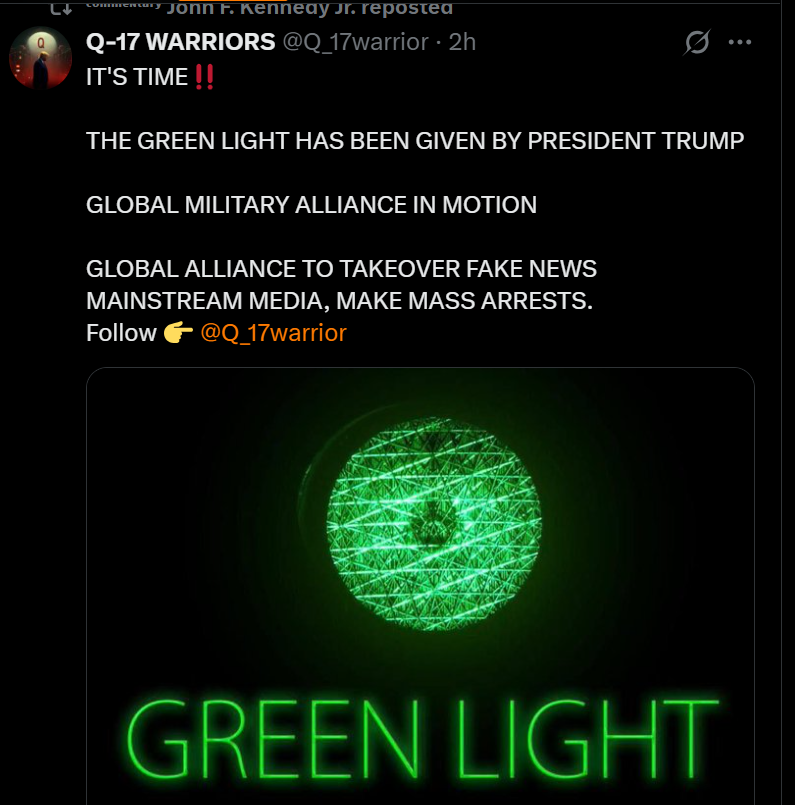Open the @Q_17warrior mention link

click(x=273, y=333)
